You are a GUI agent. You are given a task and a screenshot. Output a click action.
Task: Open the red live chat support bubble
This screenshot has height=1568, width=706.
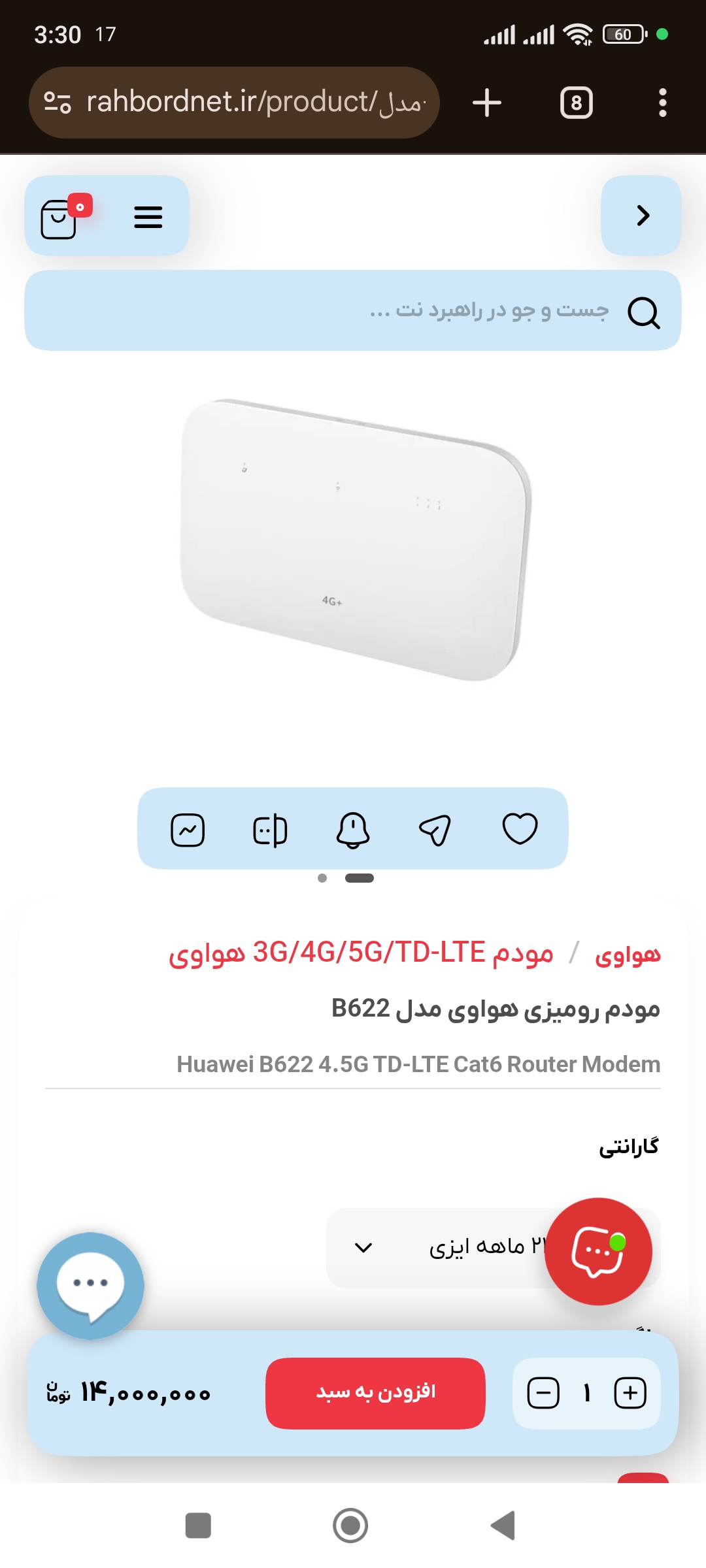pyautogui.click(x=598, y=1251)
